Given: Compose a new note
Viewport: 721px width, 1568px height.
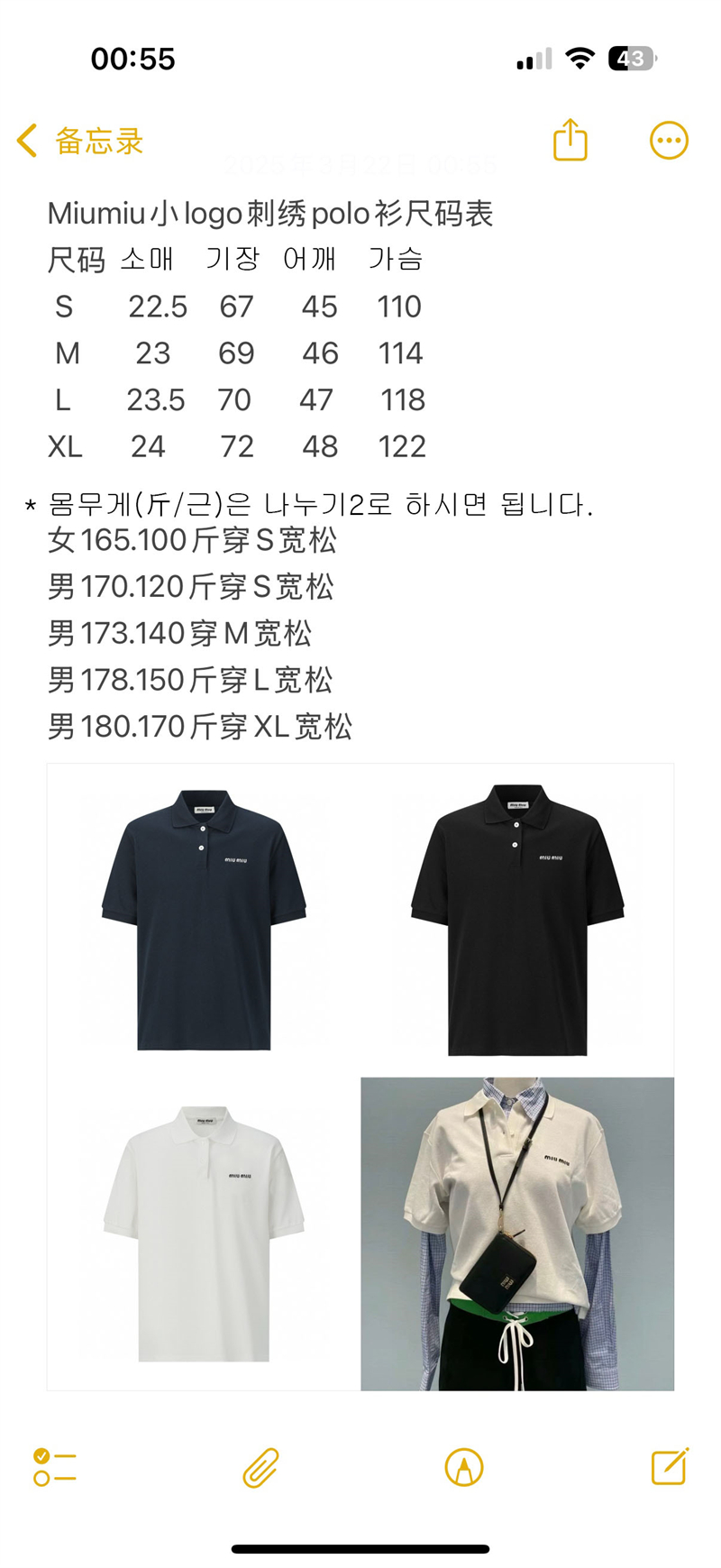Looking at the screenshot, I should click(670, 1466).
